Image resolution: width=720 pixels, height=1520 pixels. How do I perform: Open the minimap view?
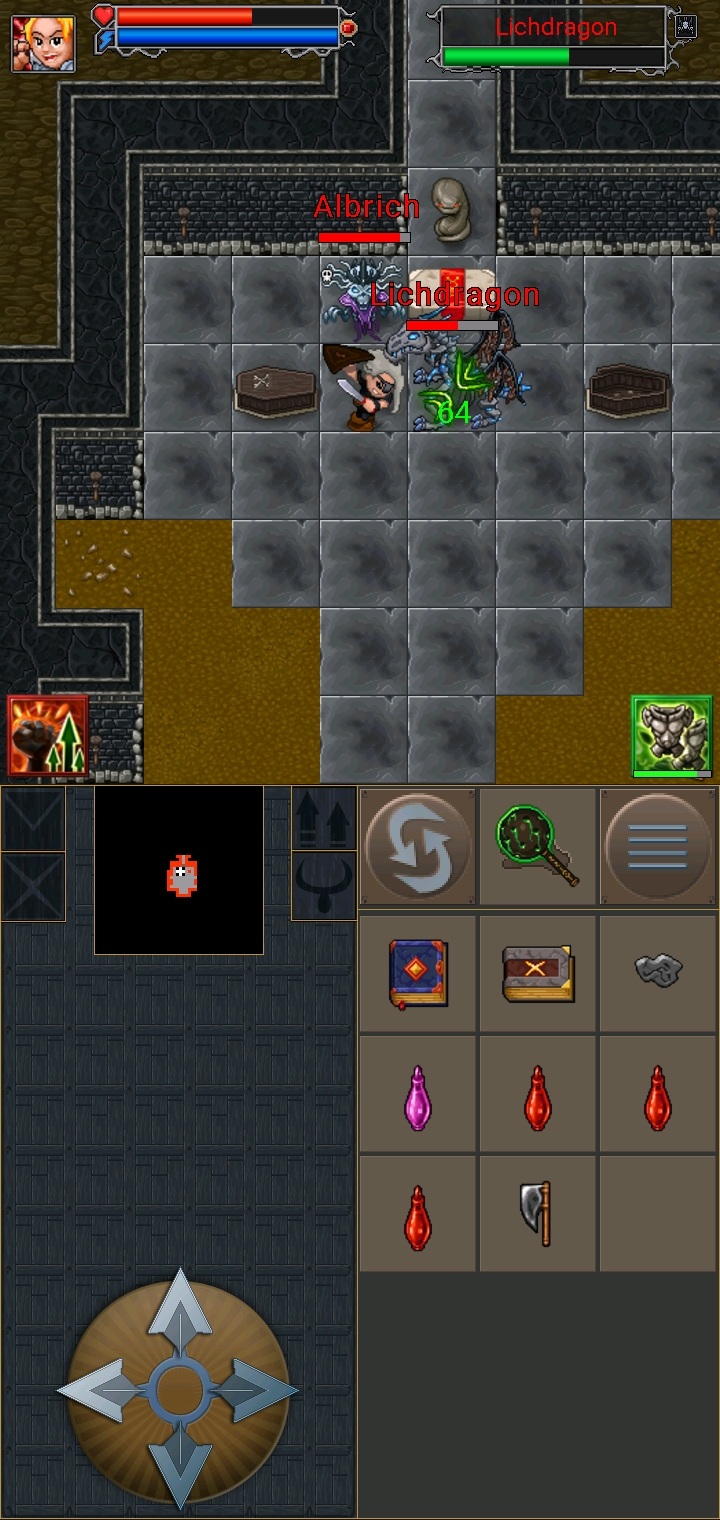179,870
